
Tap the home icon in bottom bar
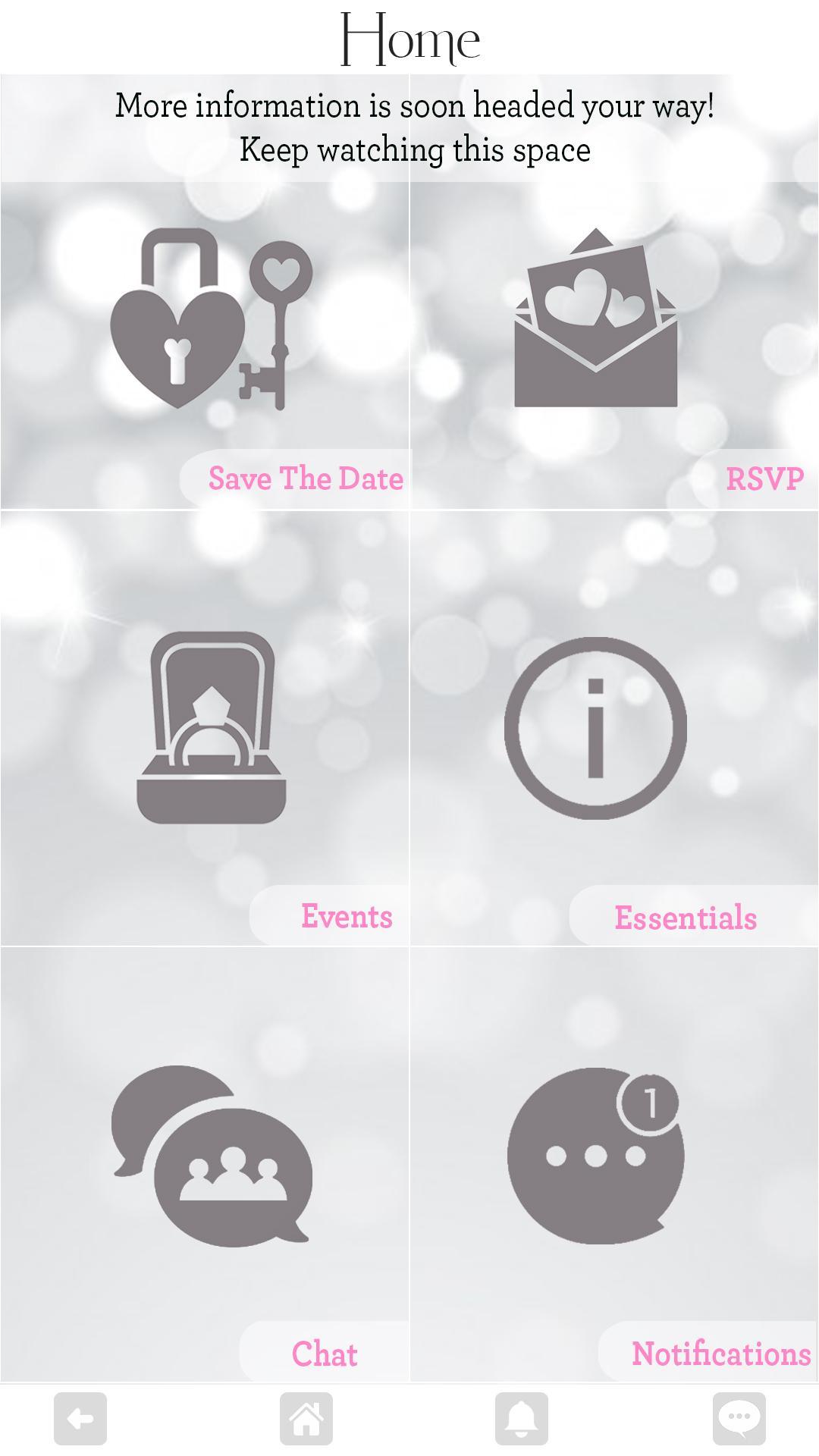point(306,1418)
